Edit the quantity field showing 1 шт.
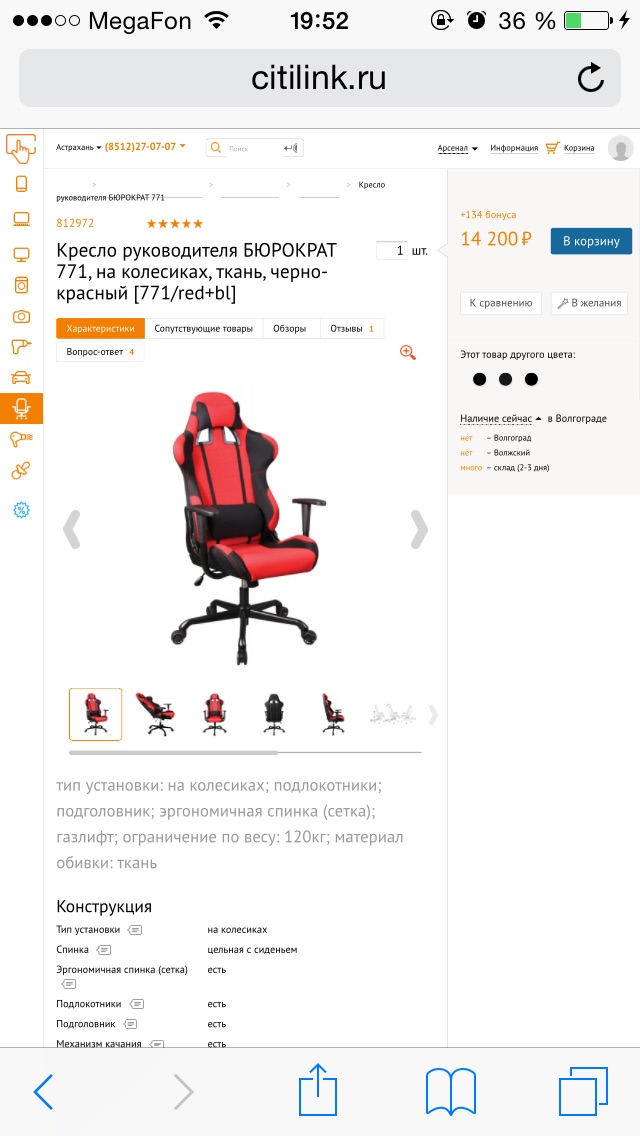The width and height of the screenshot is (640, 1136). point(392,251)
